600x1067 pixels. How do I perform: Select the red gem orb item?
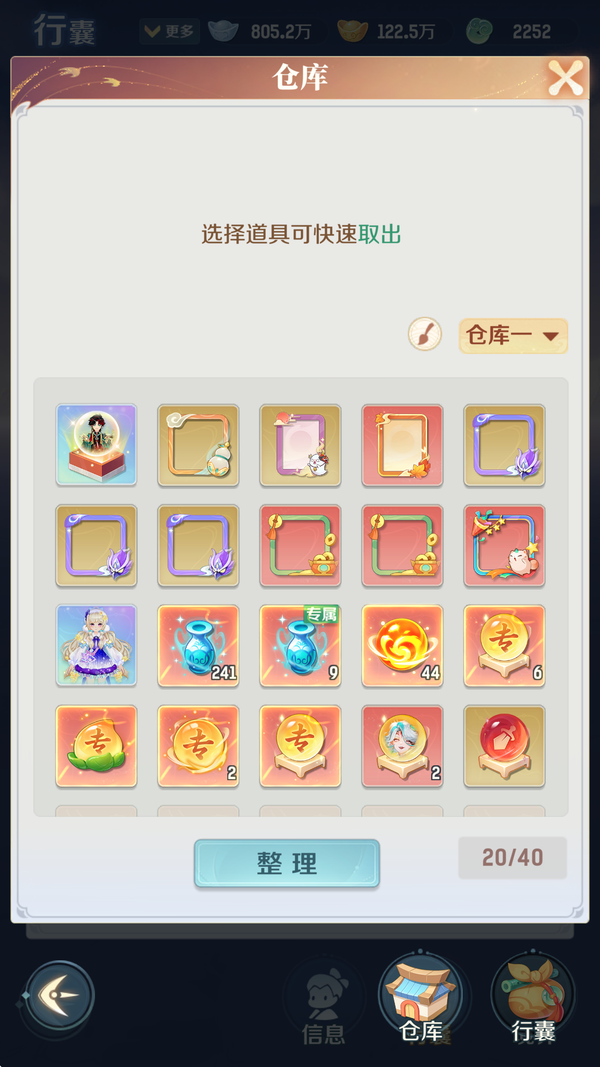click(504, 746)
